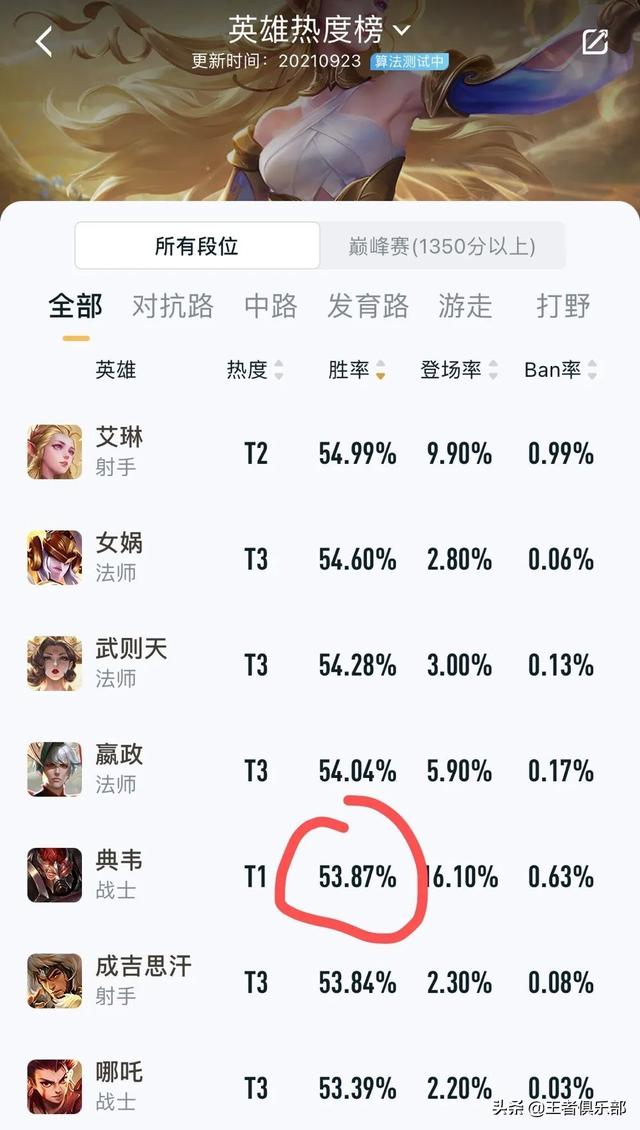
Task: Switch to the 打野 tab
Action: point(563,306)
